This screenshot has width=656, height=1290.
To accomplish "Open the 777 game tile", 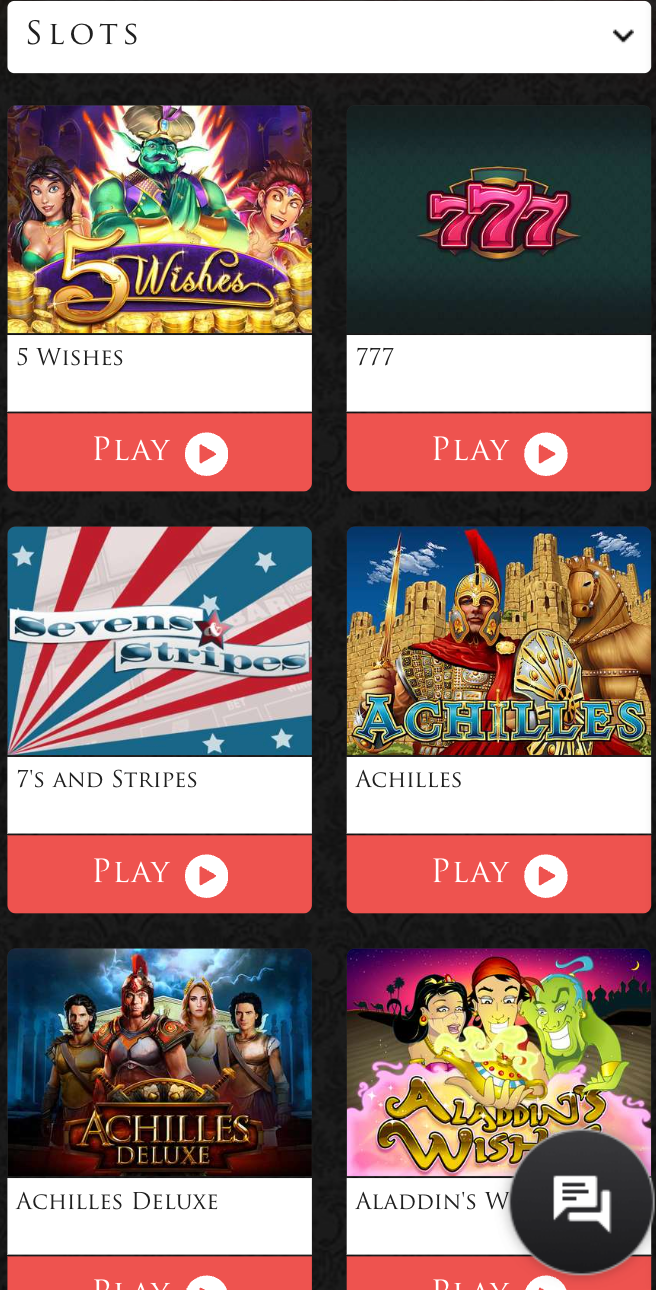I will 498,219.
